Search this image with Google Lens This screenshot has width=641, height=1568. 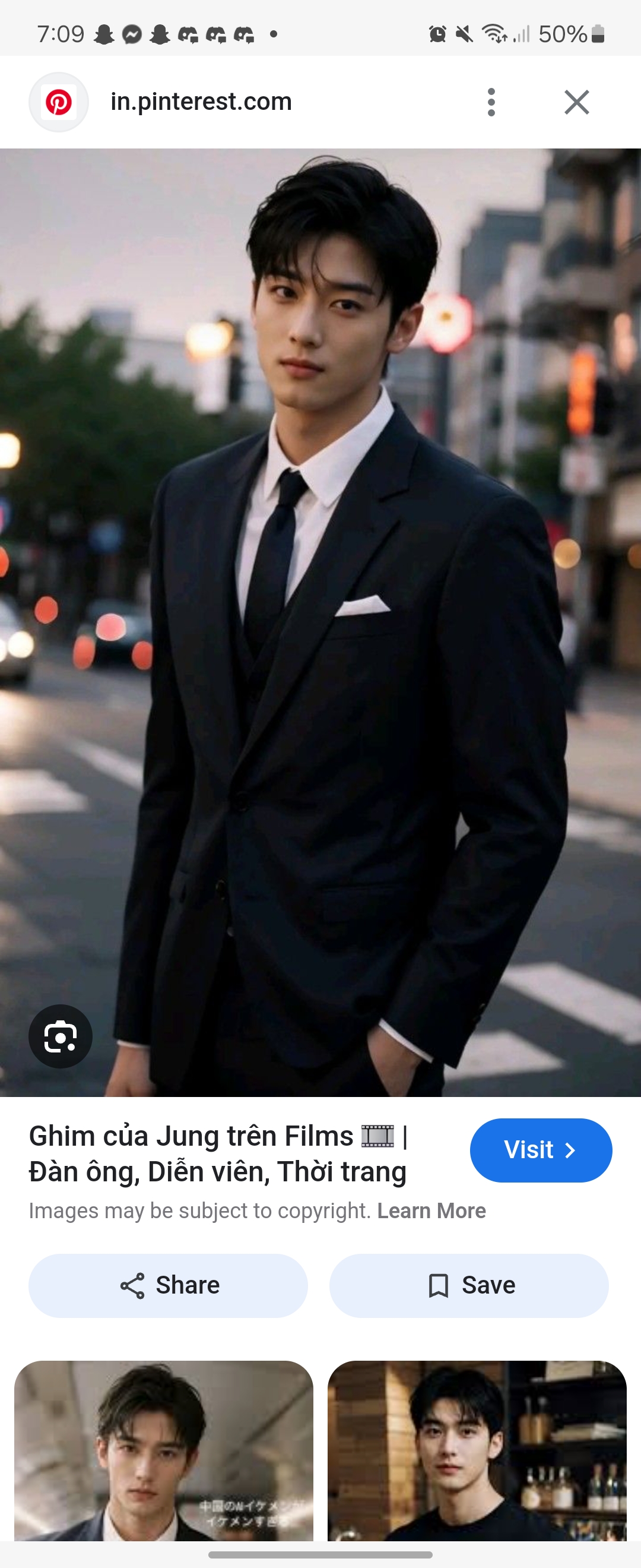coord(60,1036)
